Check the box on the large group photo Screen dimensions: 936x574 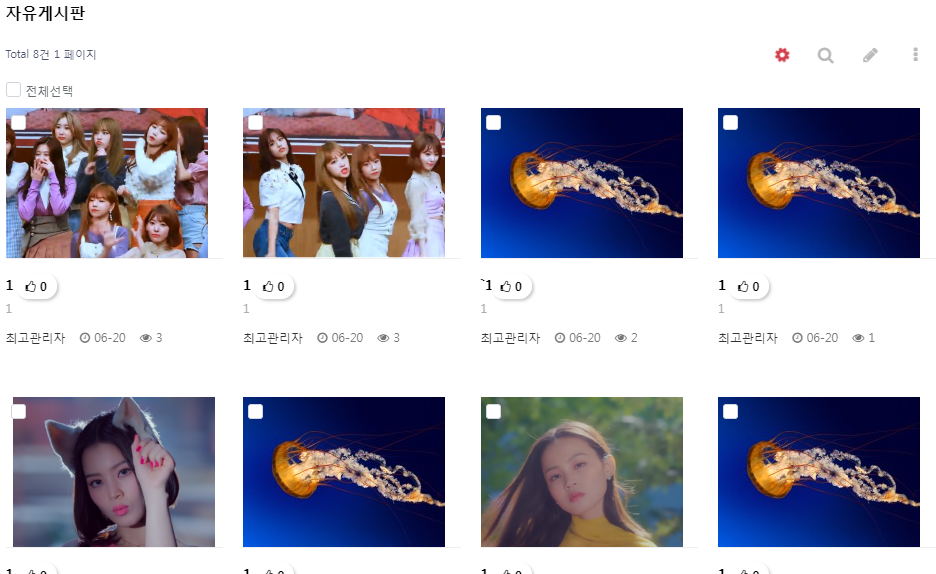19,122
